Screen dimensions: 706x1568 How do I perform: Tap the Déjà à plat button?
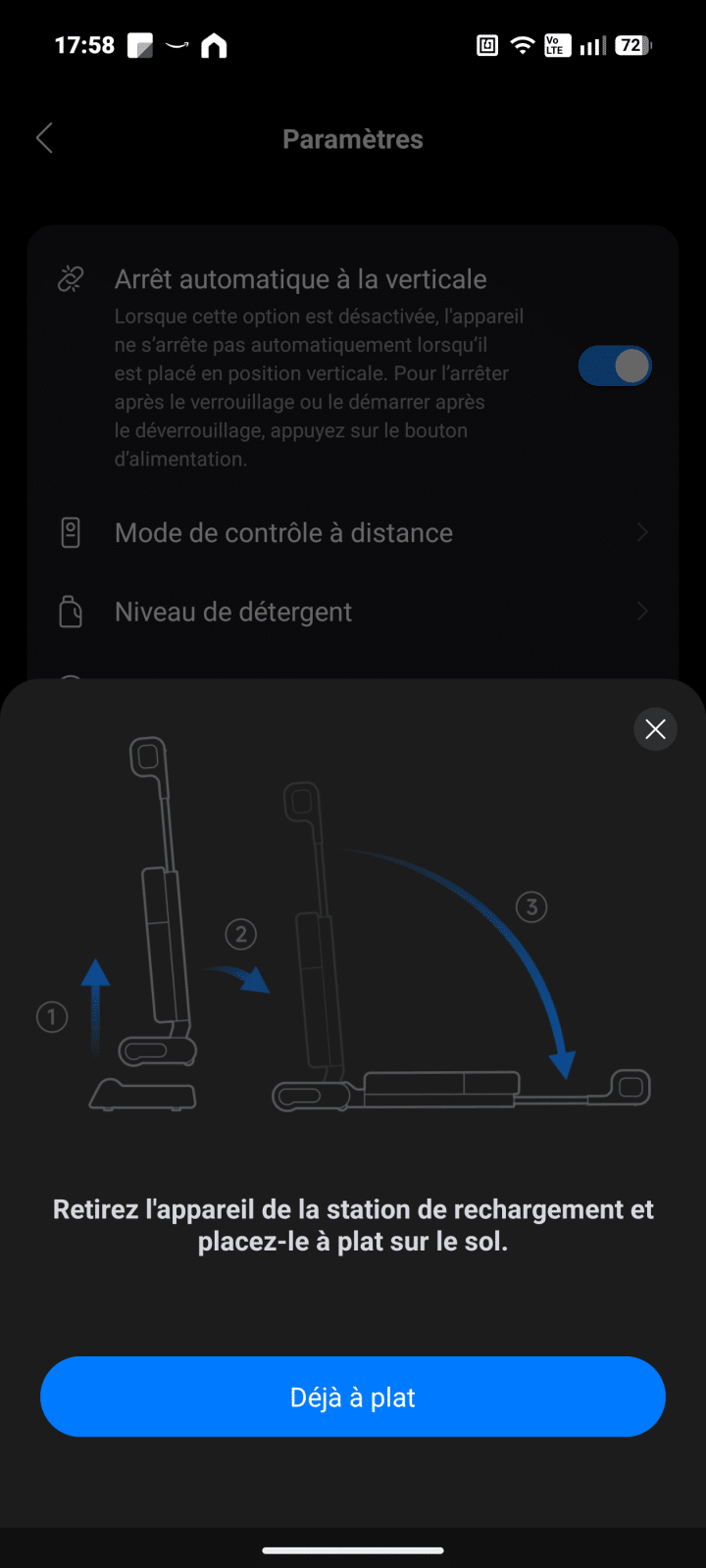tap(353, 1396)
